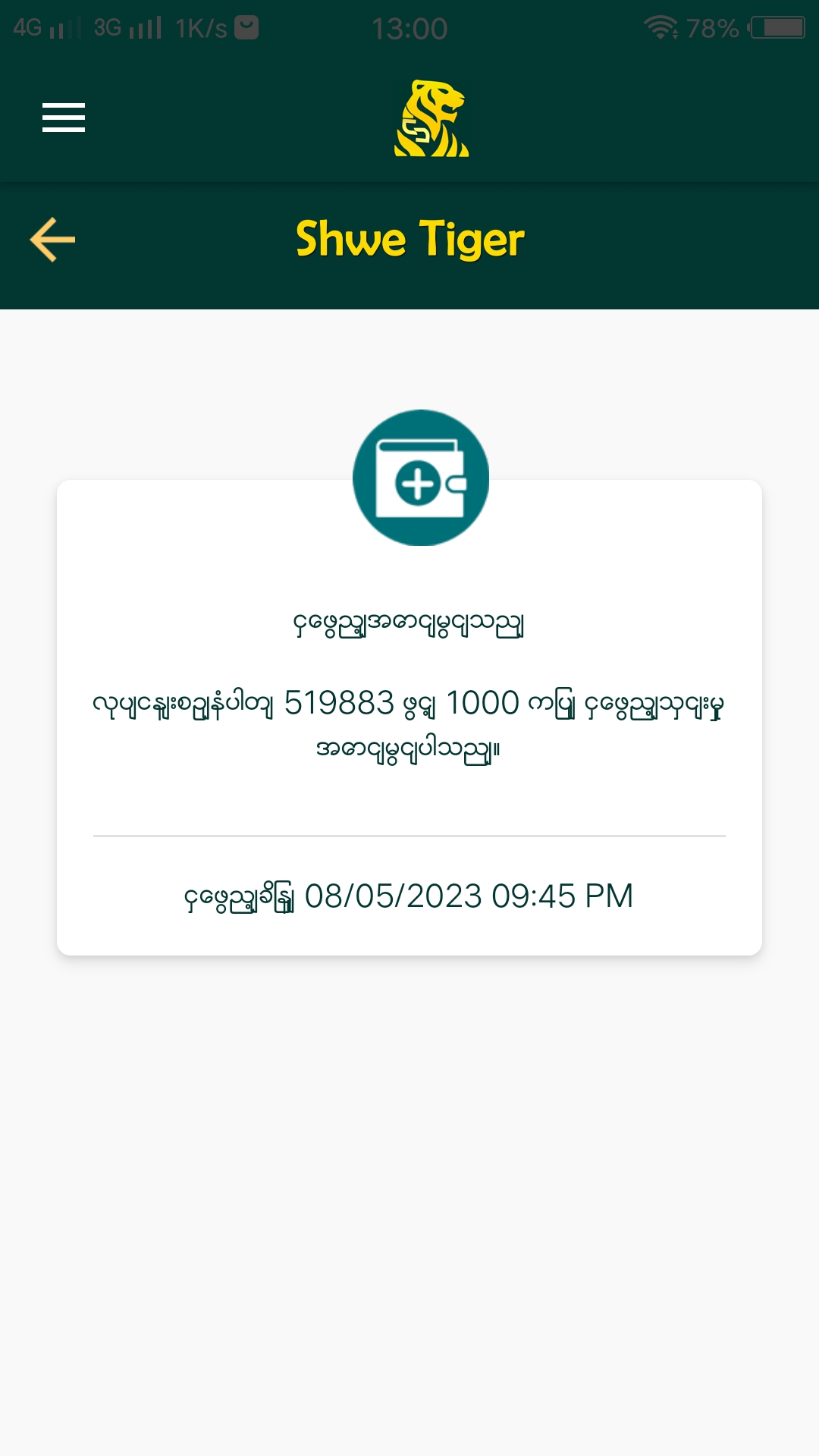Go back using the yellow arrow
This screenshot has height=1456, width=819.
pos(52,240)
